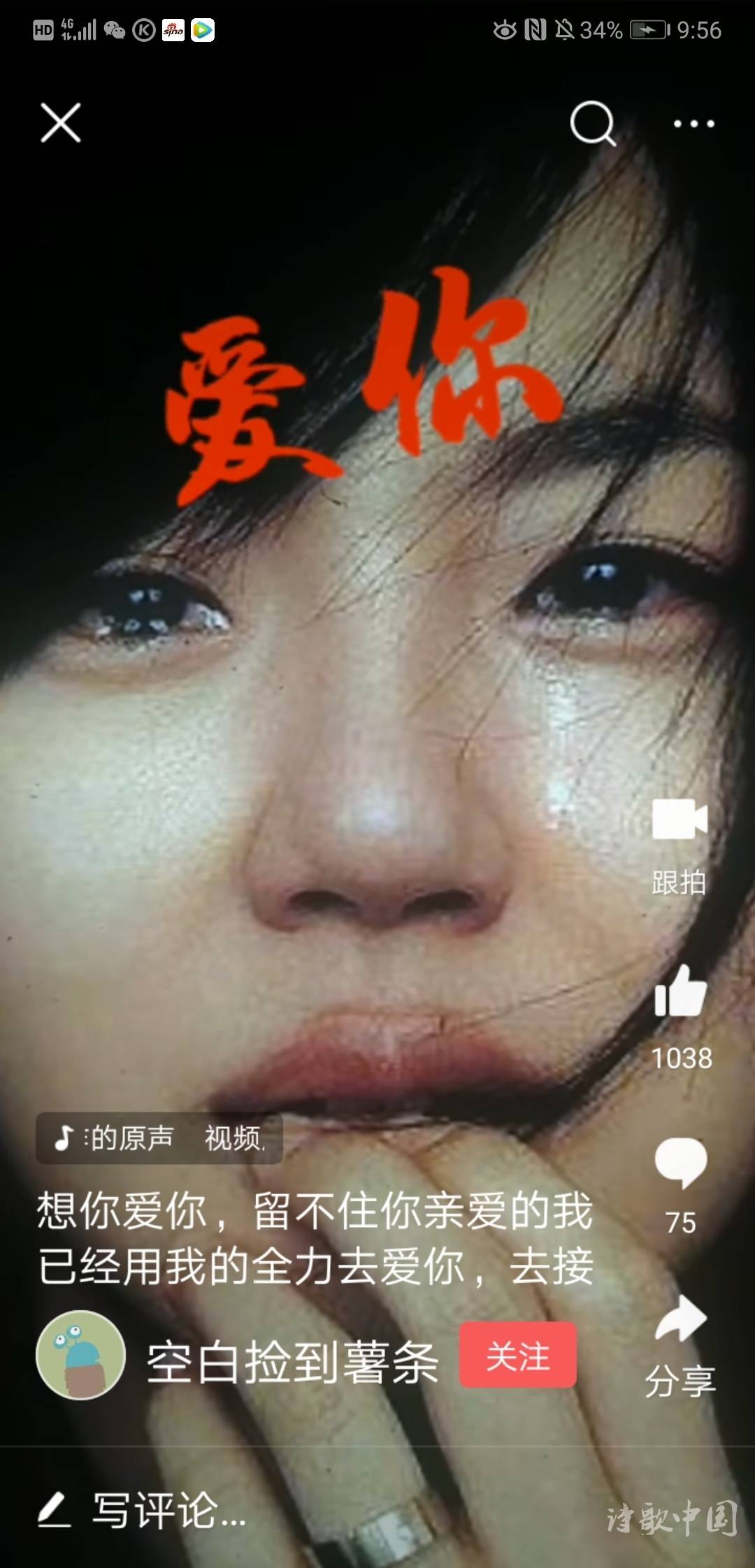Viewport: 755px width, 1568px height.
Task: Open the 原声 music sound chip
Action: pos(159,1138)
